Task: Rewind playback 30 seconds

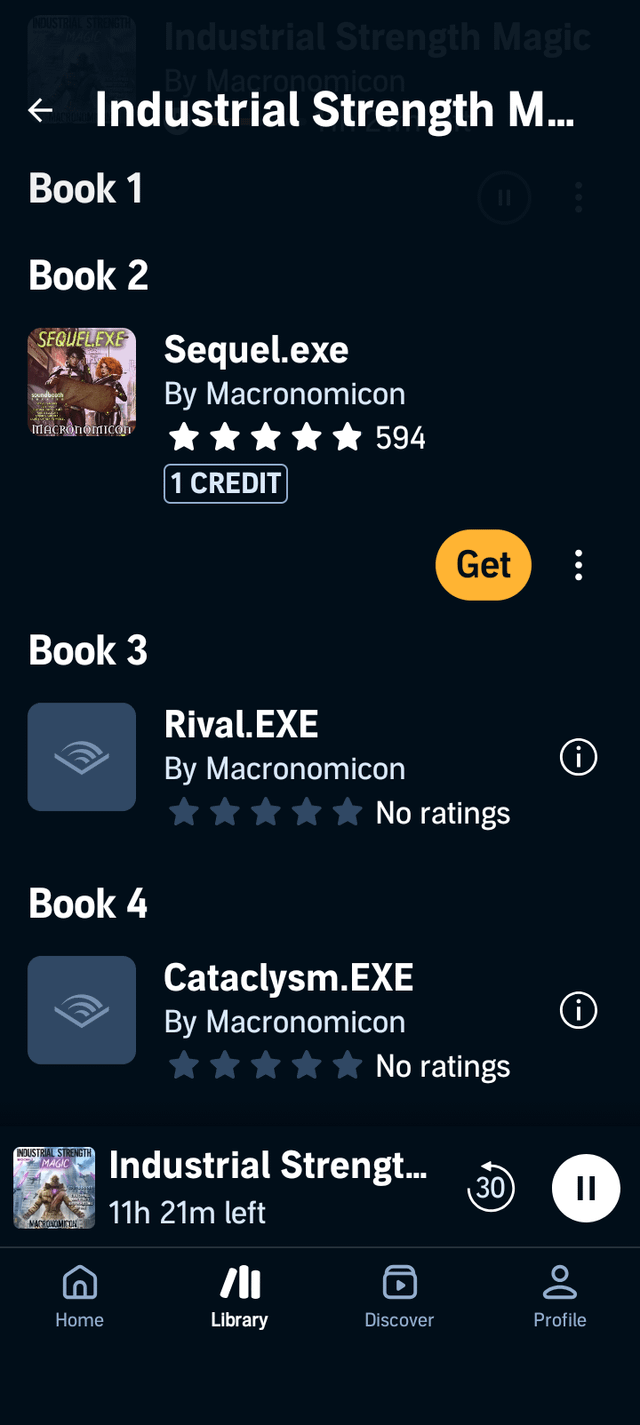Action: tap(490, 1187)
